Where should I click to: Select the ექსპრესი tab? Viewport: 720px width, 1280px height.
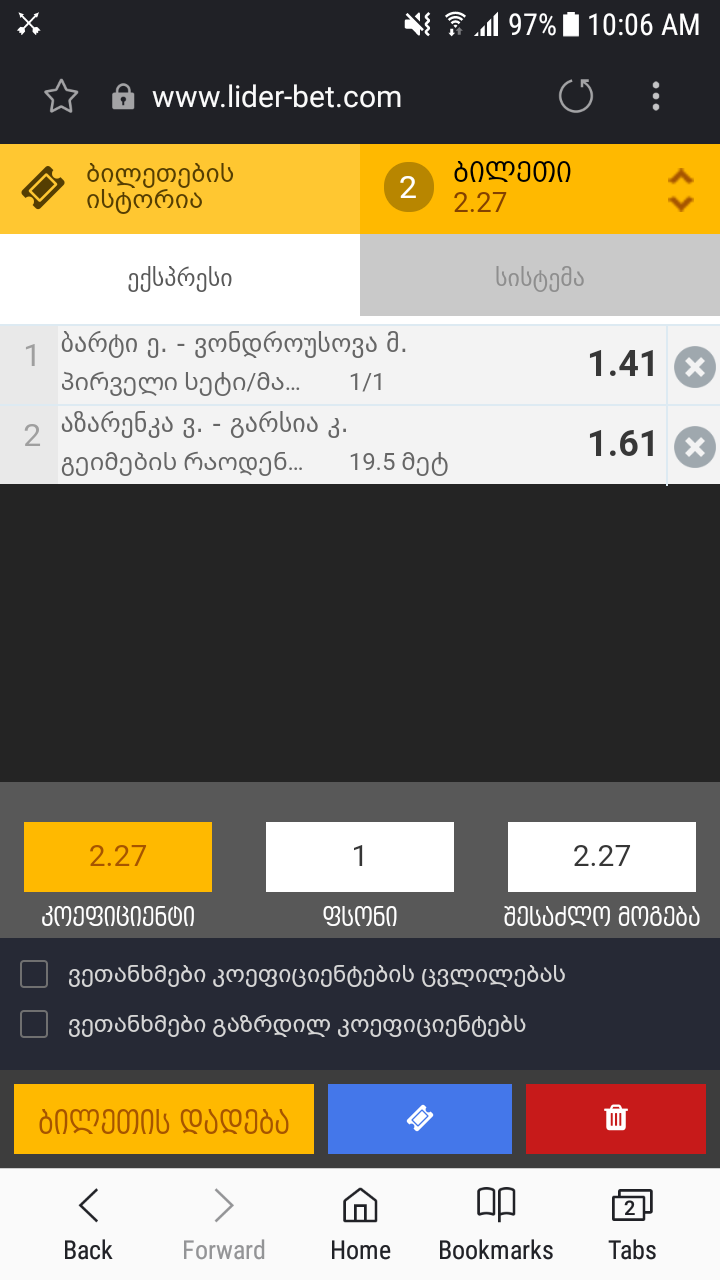click(180, 277)
